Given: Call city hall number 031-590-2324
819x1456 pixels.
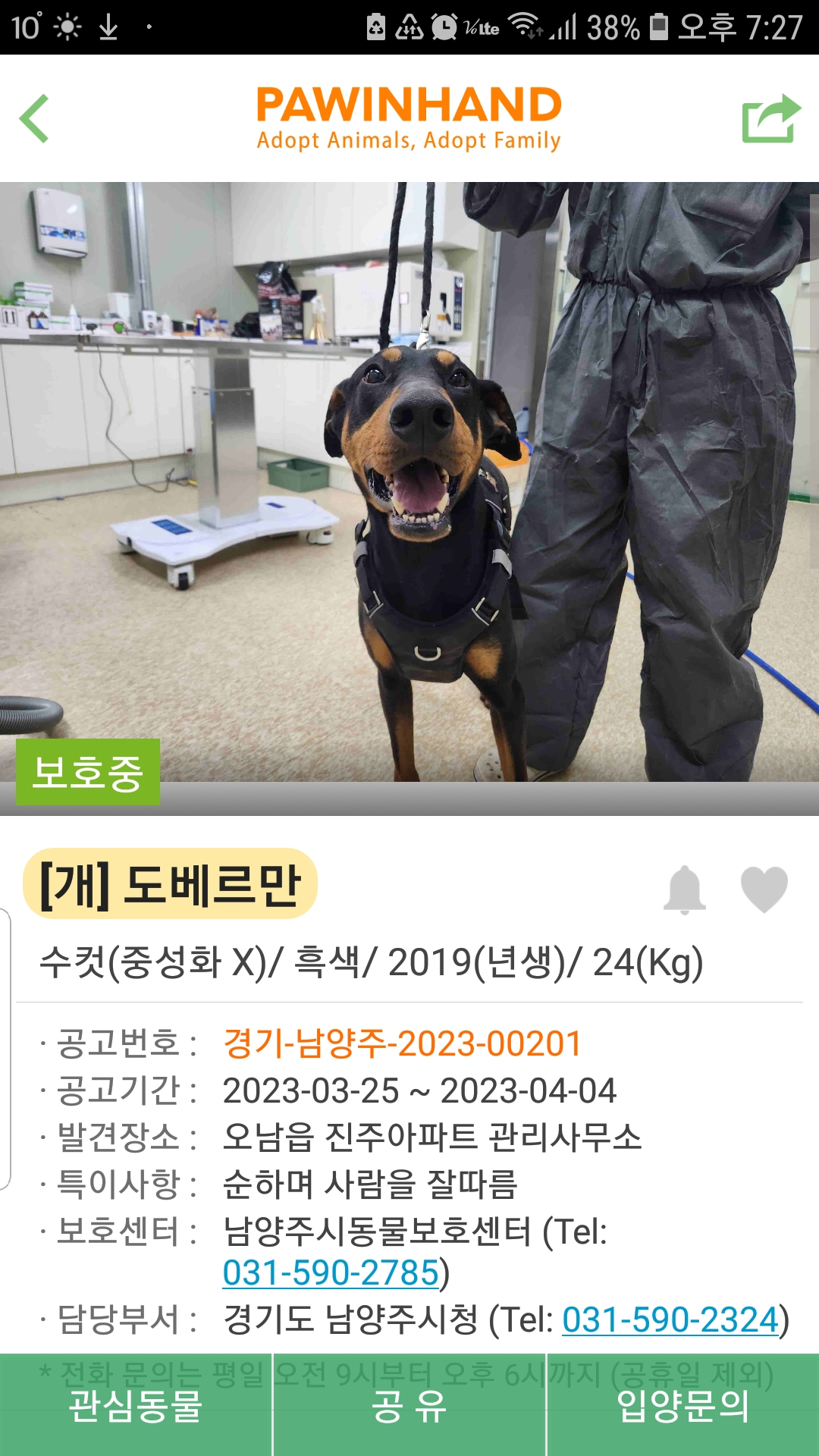Looking at the screenshot, I should point(670,1320).
